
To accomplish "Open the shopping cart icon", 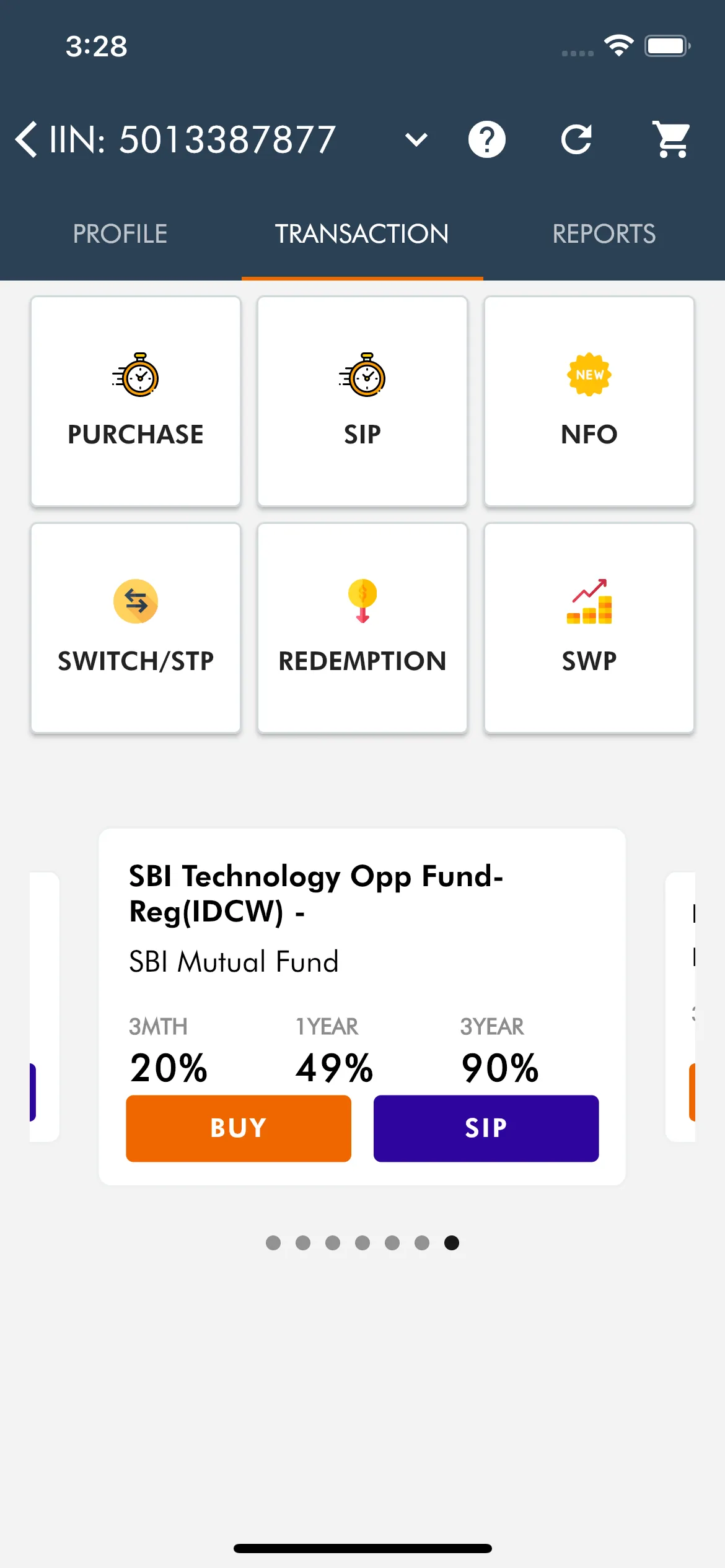I will (x=671, y=139).
